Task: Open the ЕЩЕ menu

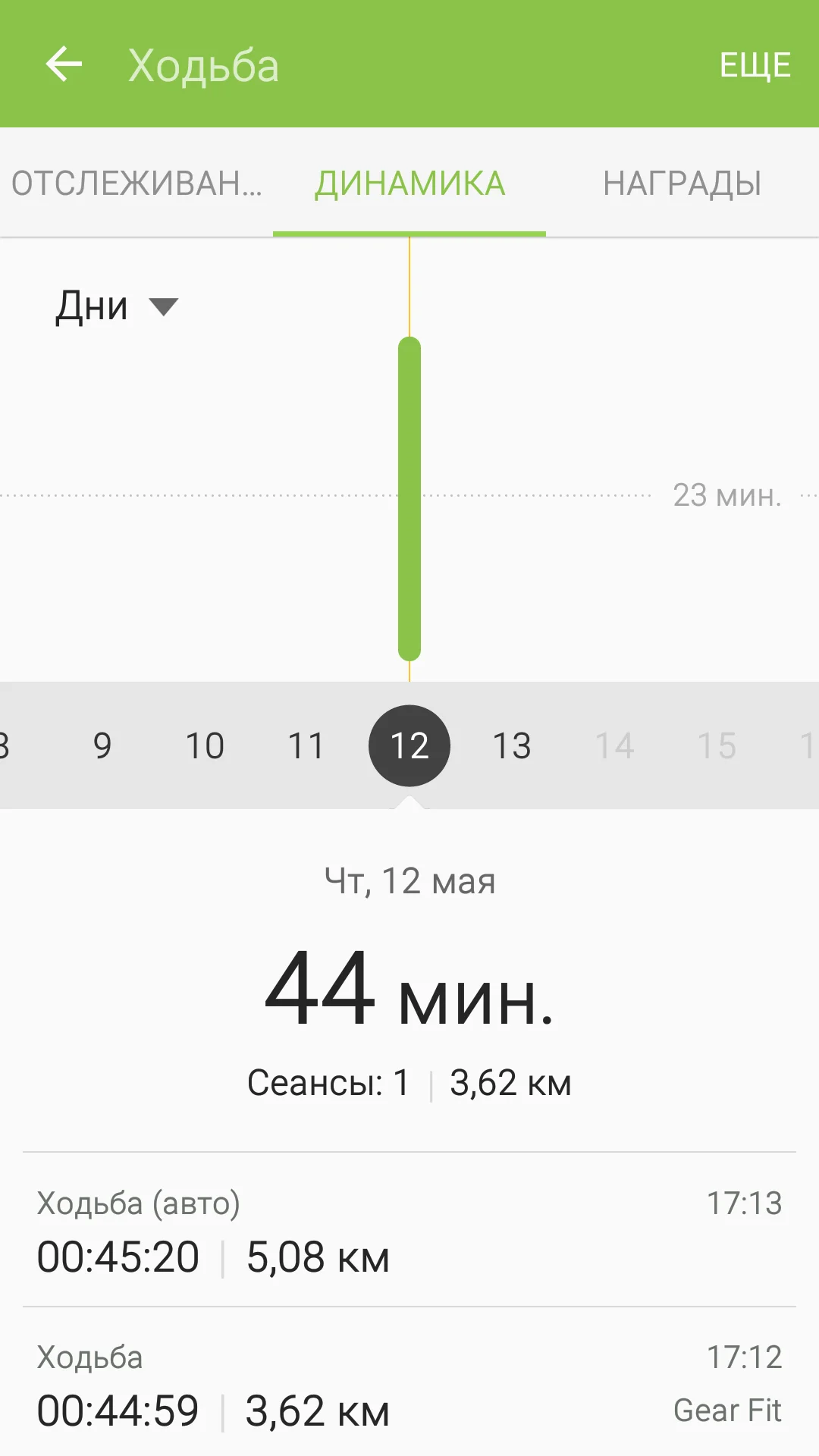Action: 755,65
